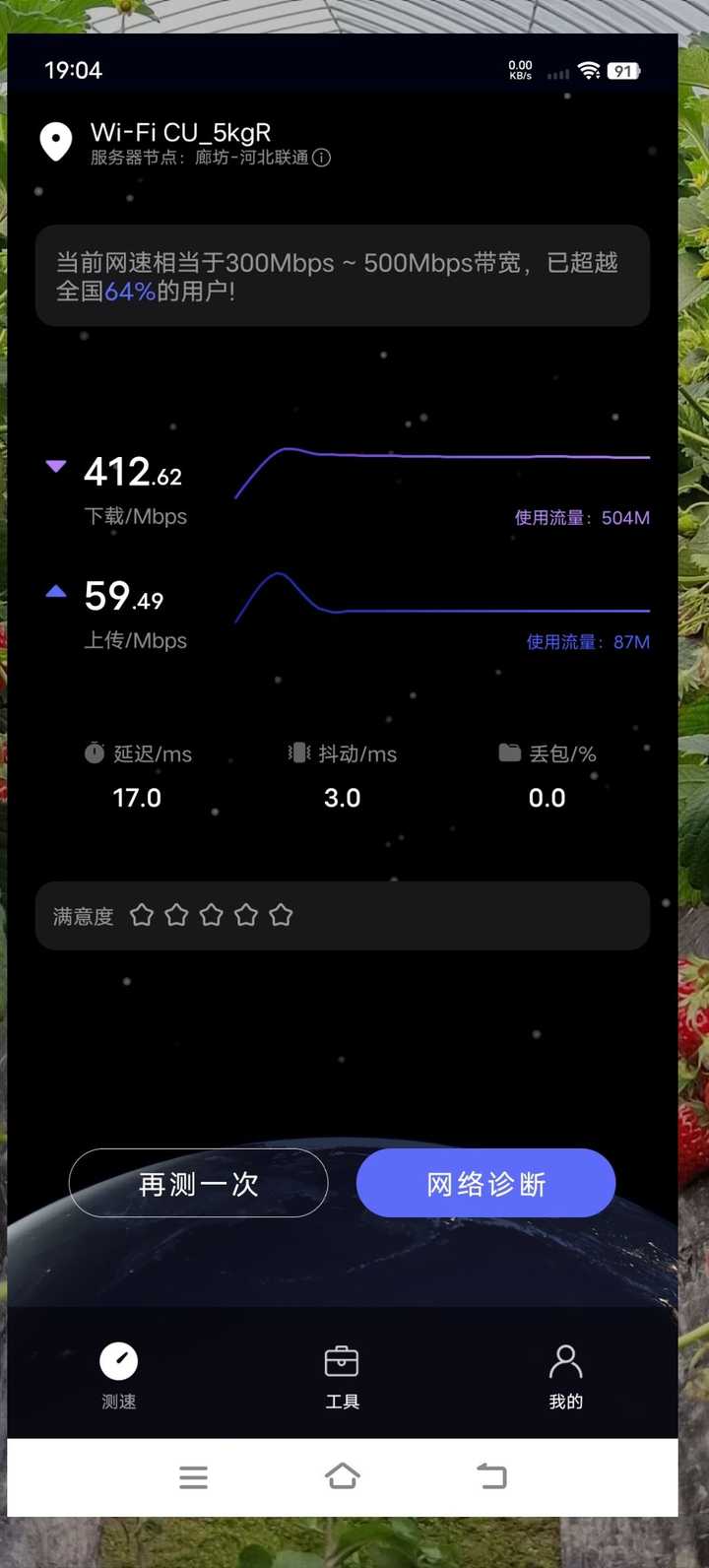709x1568 pixels.
Task: Tap the 我的 profile person icon
Action: [x=565, y=1356]
